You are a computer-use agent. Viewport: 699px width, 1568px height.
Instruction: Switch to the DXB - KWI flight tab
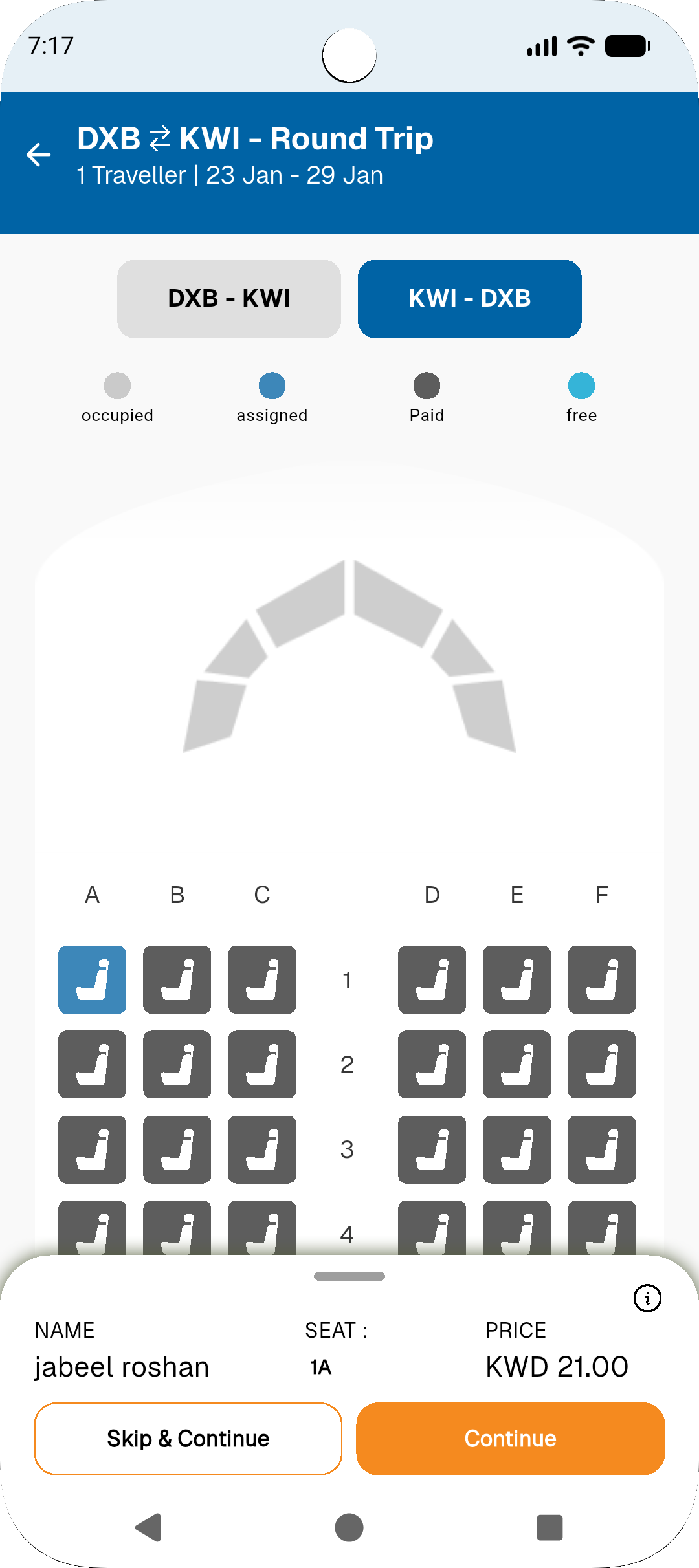coord(229,299)
